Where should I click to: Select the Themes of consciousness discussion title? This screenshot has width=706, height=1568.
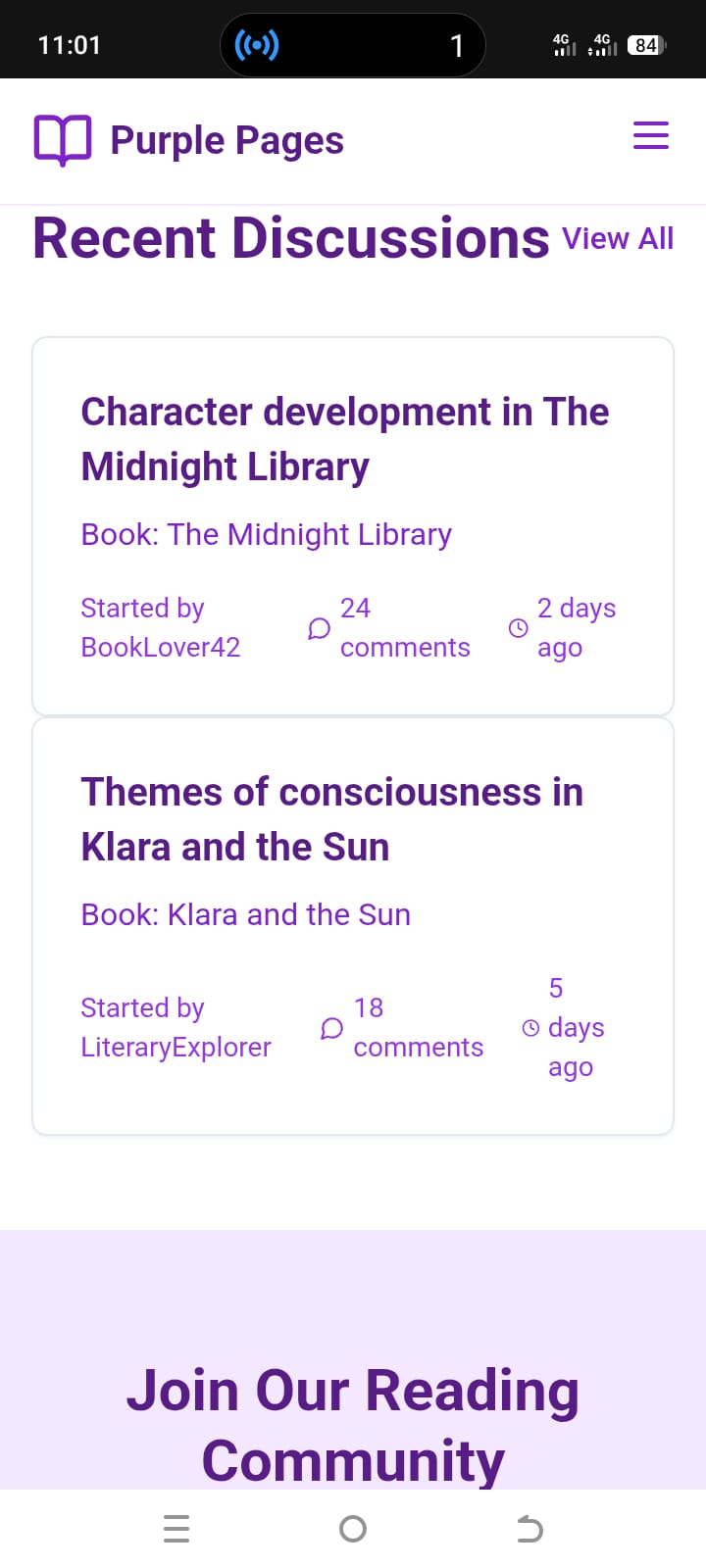pyautogui.click(x=331, y=818)
